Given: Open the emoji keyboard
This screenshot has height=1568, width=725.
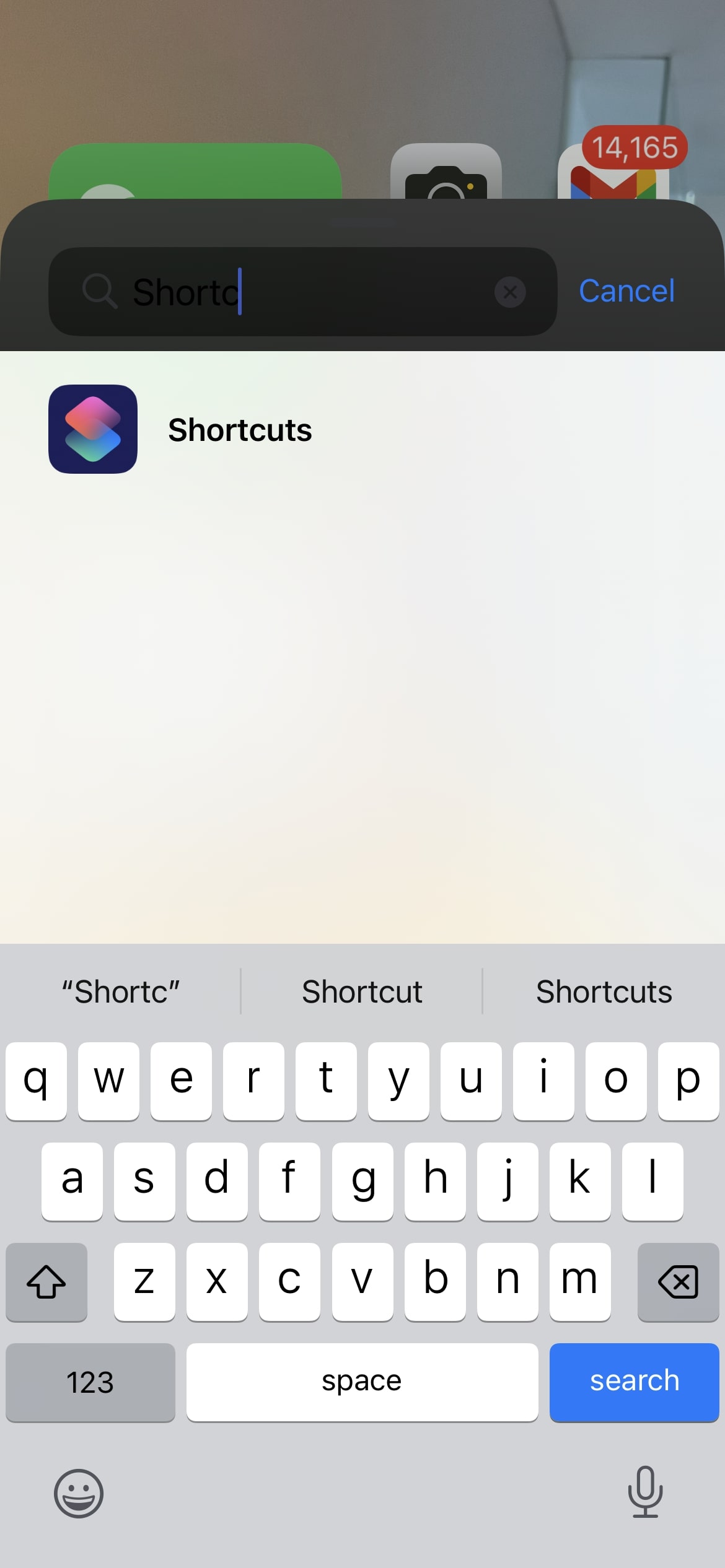Looking at the screenshot, I should click(79, 1493).
